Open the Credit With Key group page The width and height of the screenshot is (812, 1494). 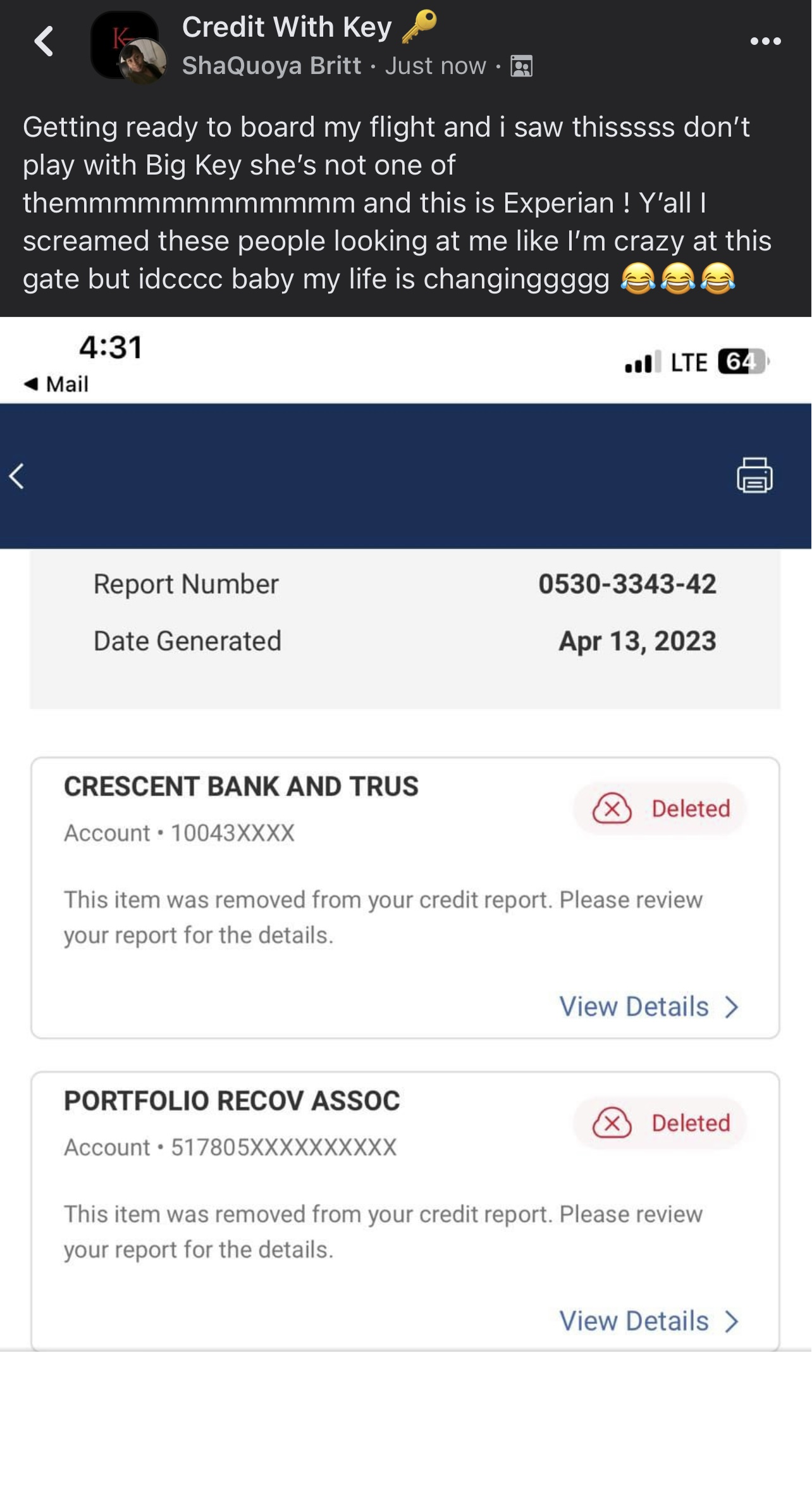(x=286, y=27)
